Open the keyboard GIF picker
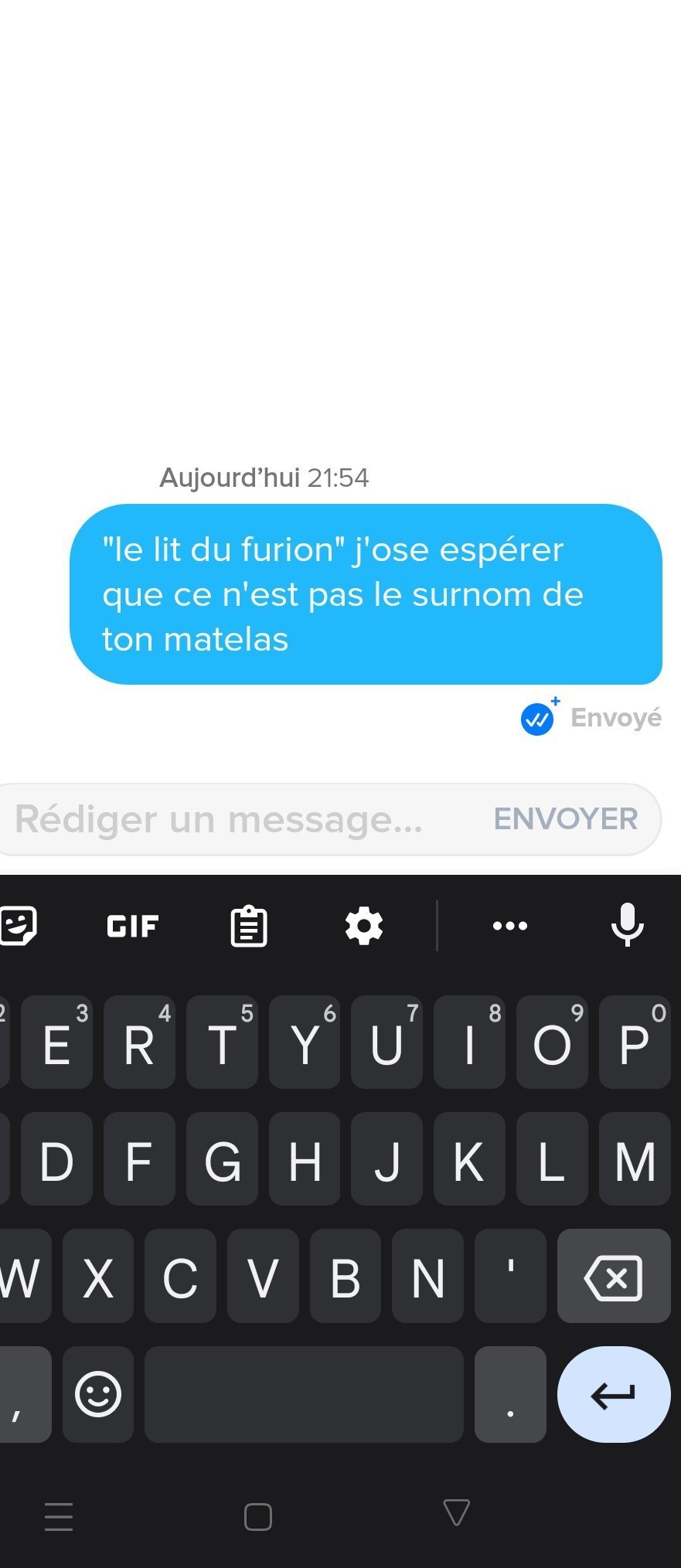681x1568 pixels. (x=132, y=926)
